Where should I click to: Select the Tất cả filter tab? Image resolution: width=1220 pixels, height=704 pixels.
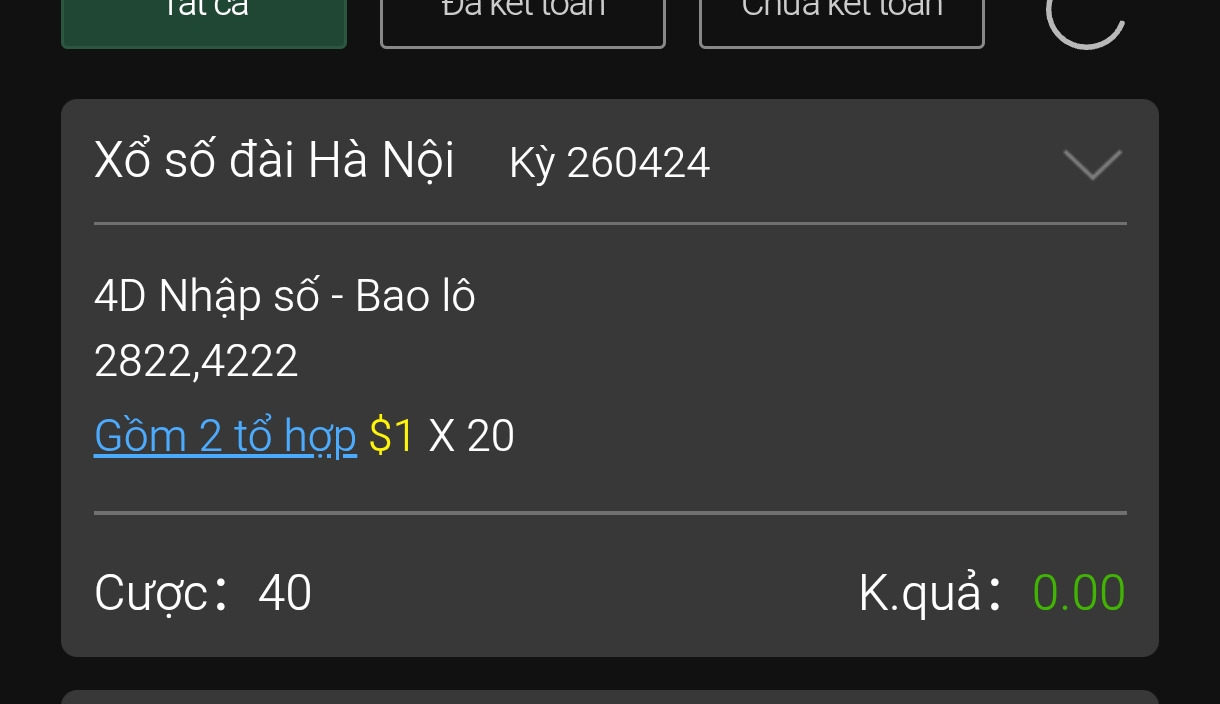[204, 18]
